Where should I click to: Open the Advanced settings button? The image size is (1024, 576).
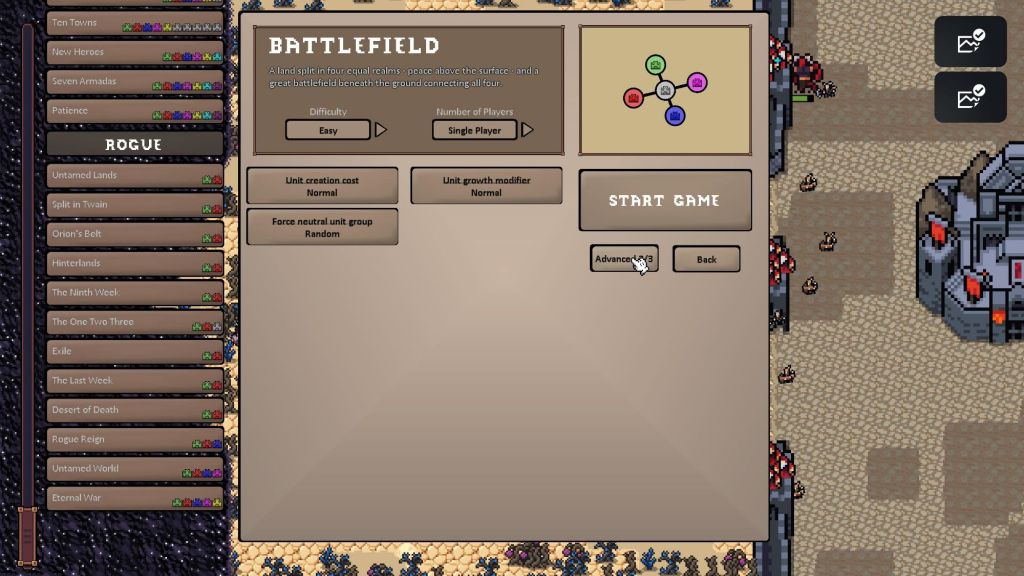[623, 259]
